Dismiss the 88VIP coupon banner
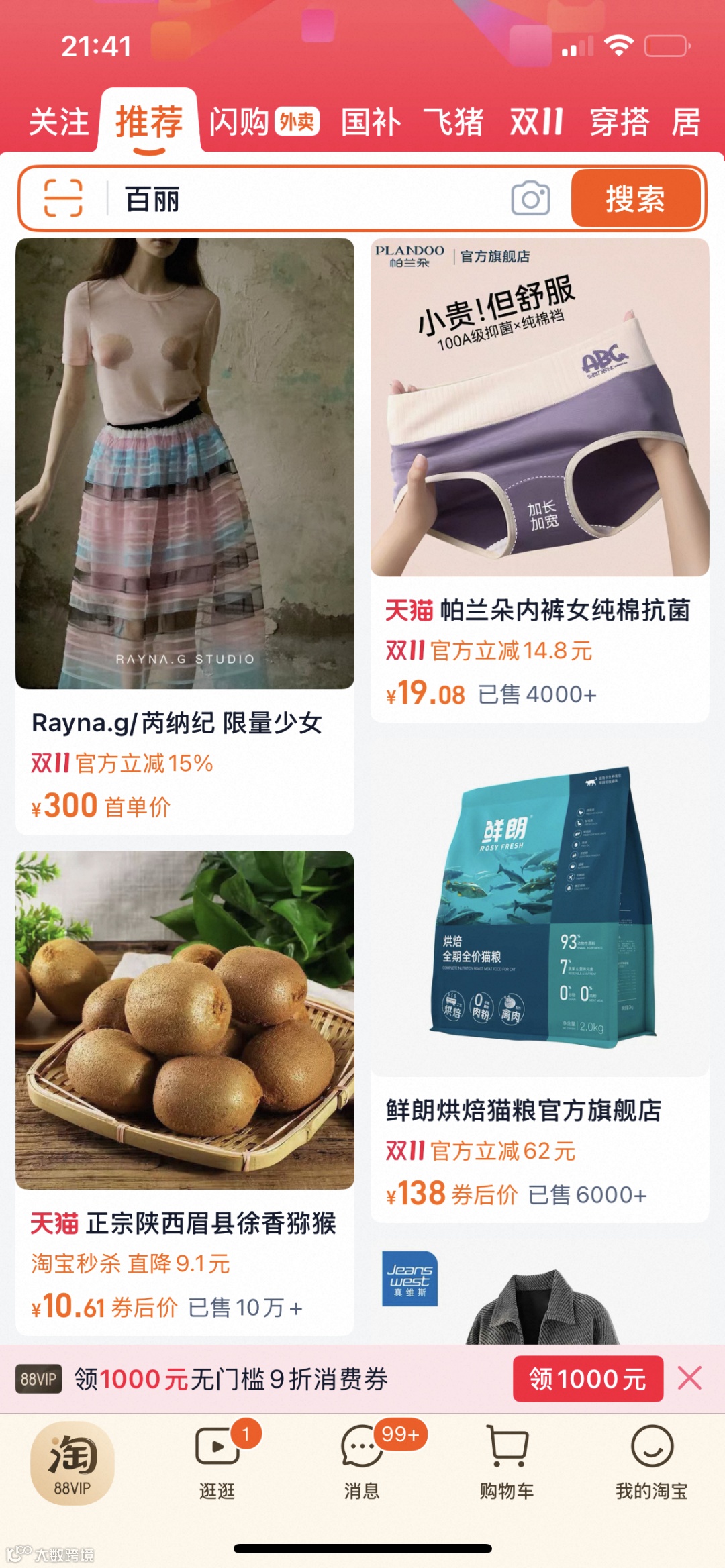Viewport: 725px width, 1568px height. click(690, 1378)
